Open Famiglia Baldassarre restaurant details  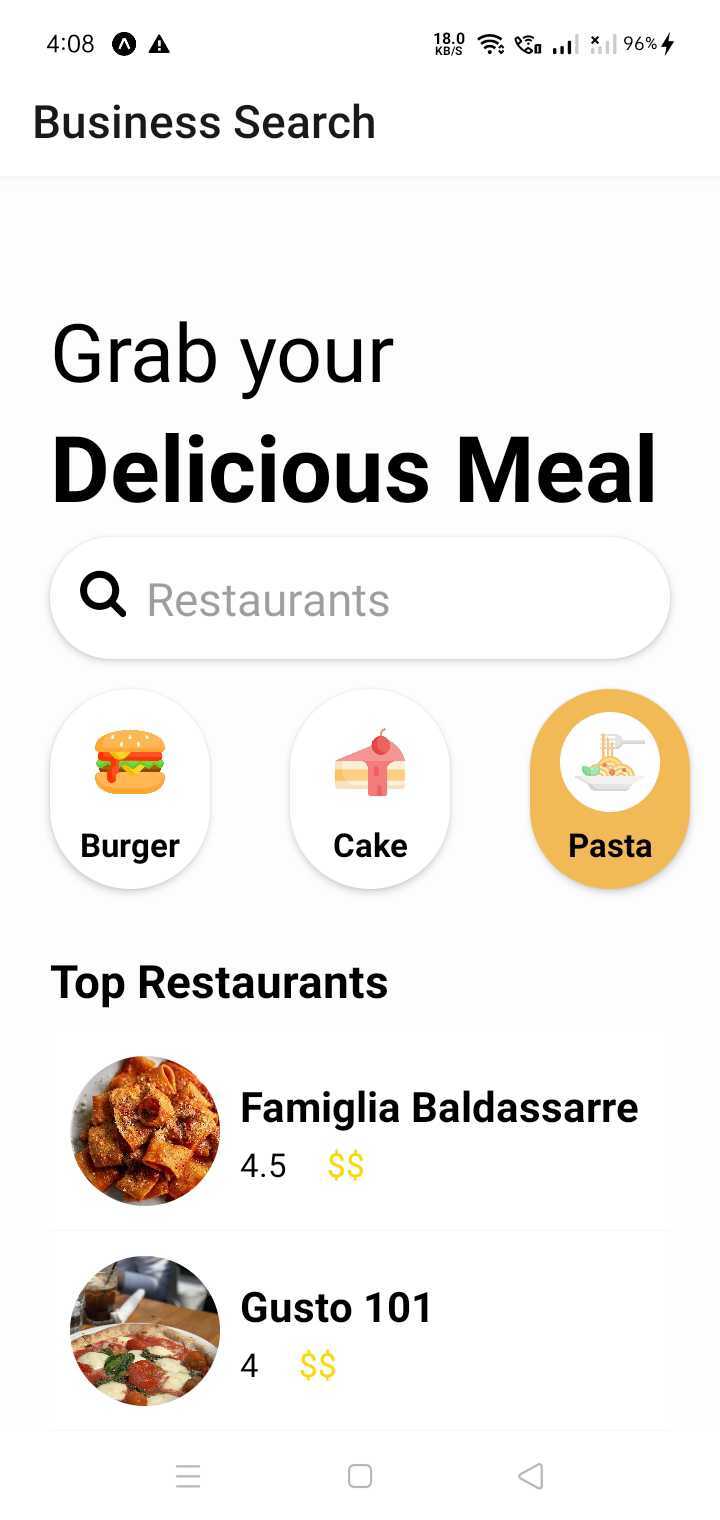pos(439,1106)
